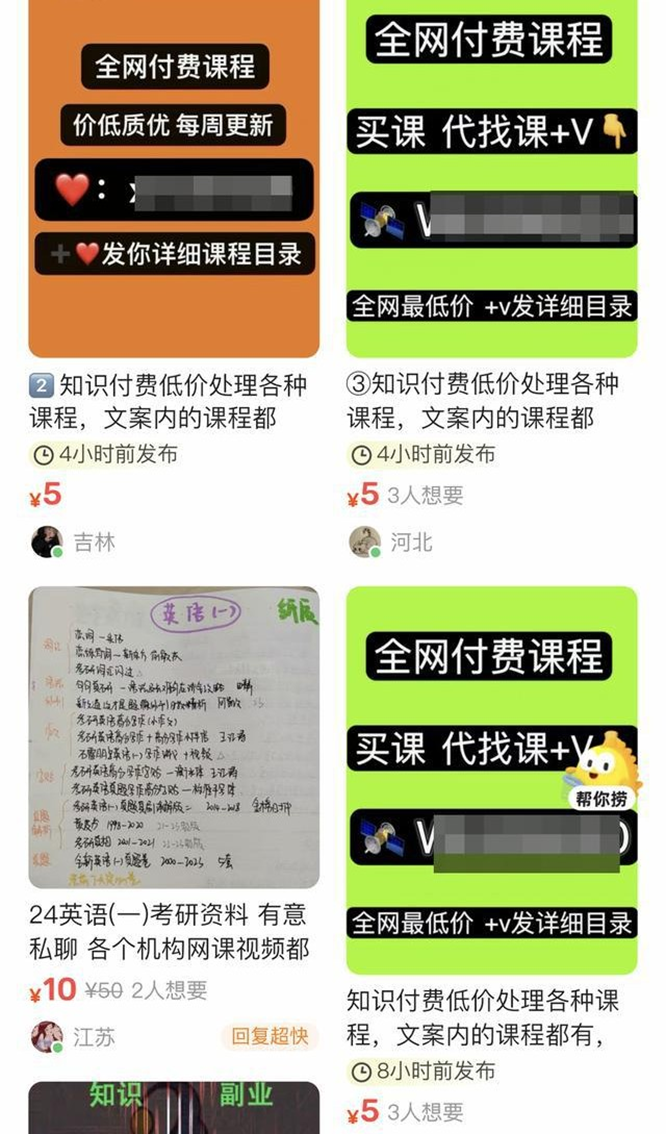666x1134 pixels.
Task: View the 24英语(一)考研资料 listing
Action: pyautogui.click(x=173, y=737)
